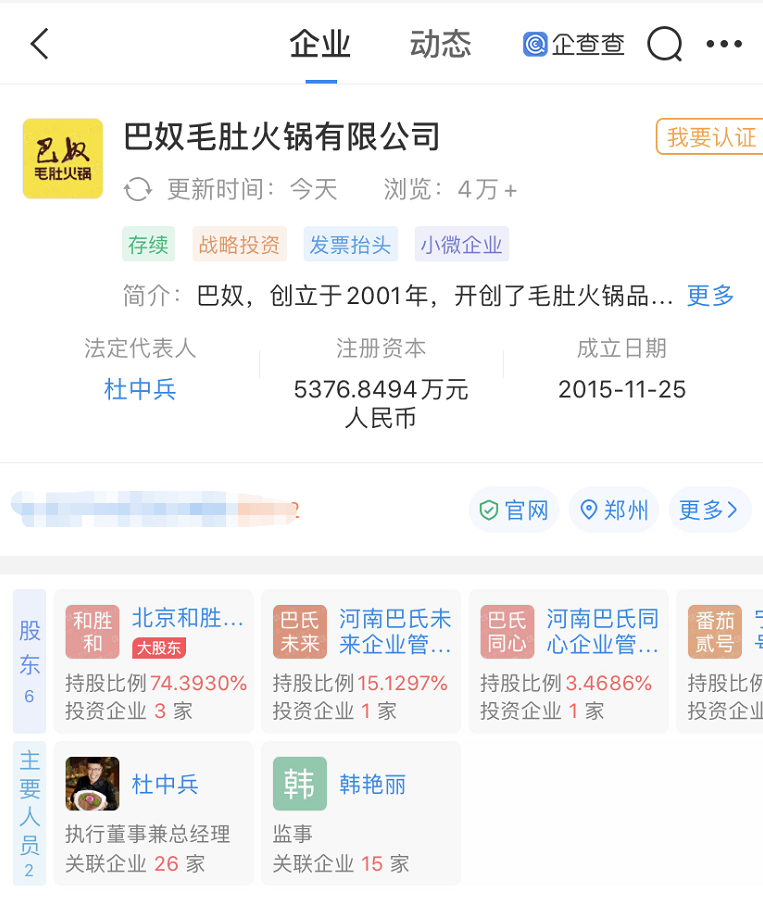
Task: Open the three-dot overflow menu
Action: 724,44
